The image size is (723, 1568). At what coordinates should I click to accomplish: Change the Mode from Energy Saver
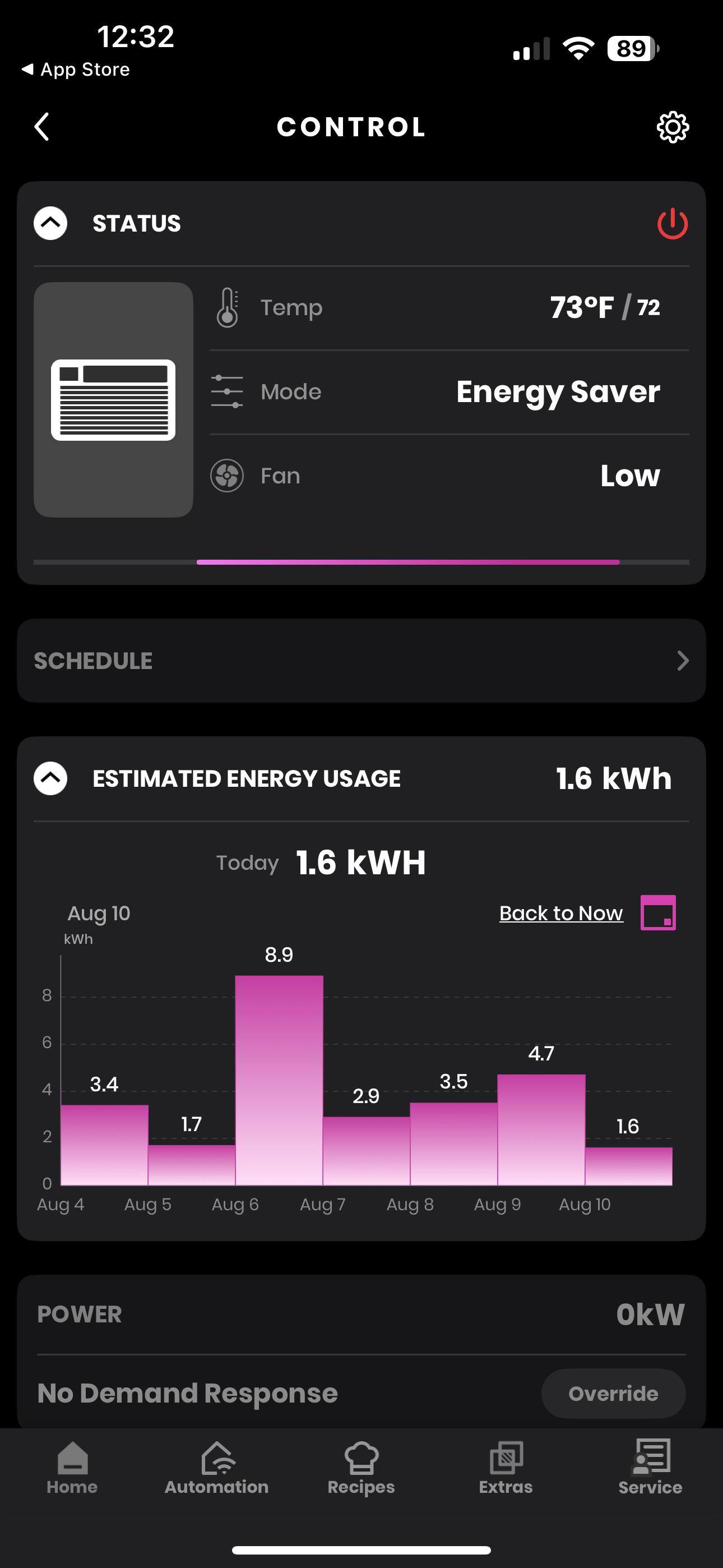tap(449, 391)
